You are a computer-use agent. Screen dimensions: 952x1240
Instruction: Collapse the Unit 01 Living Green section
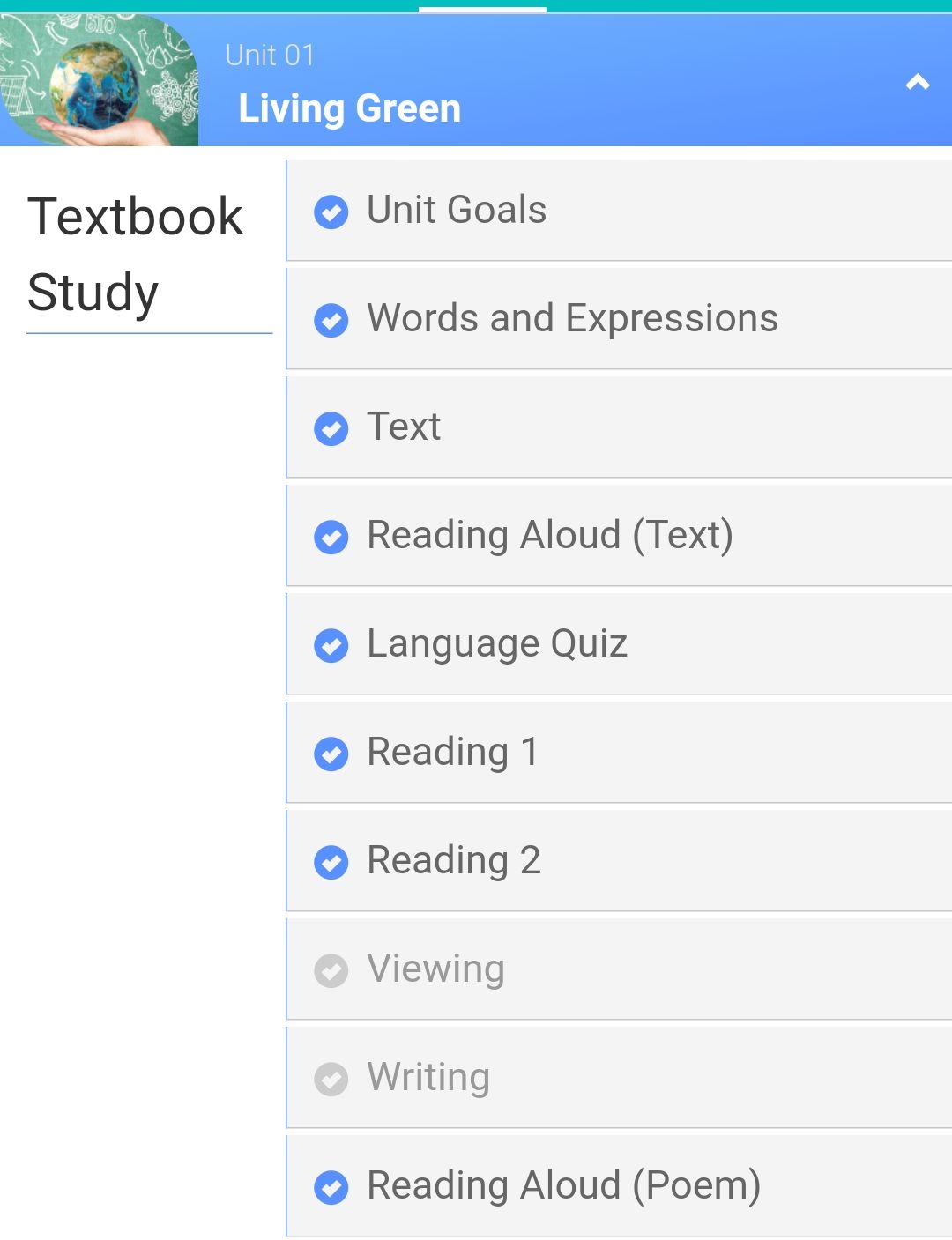917,83
